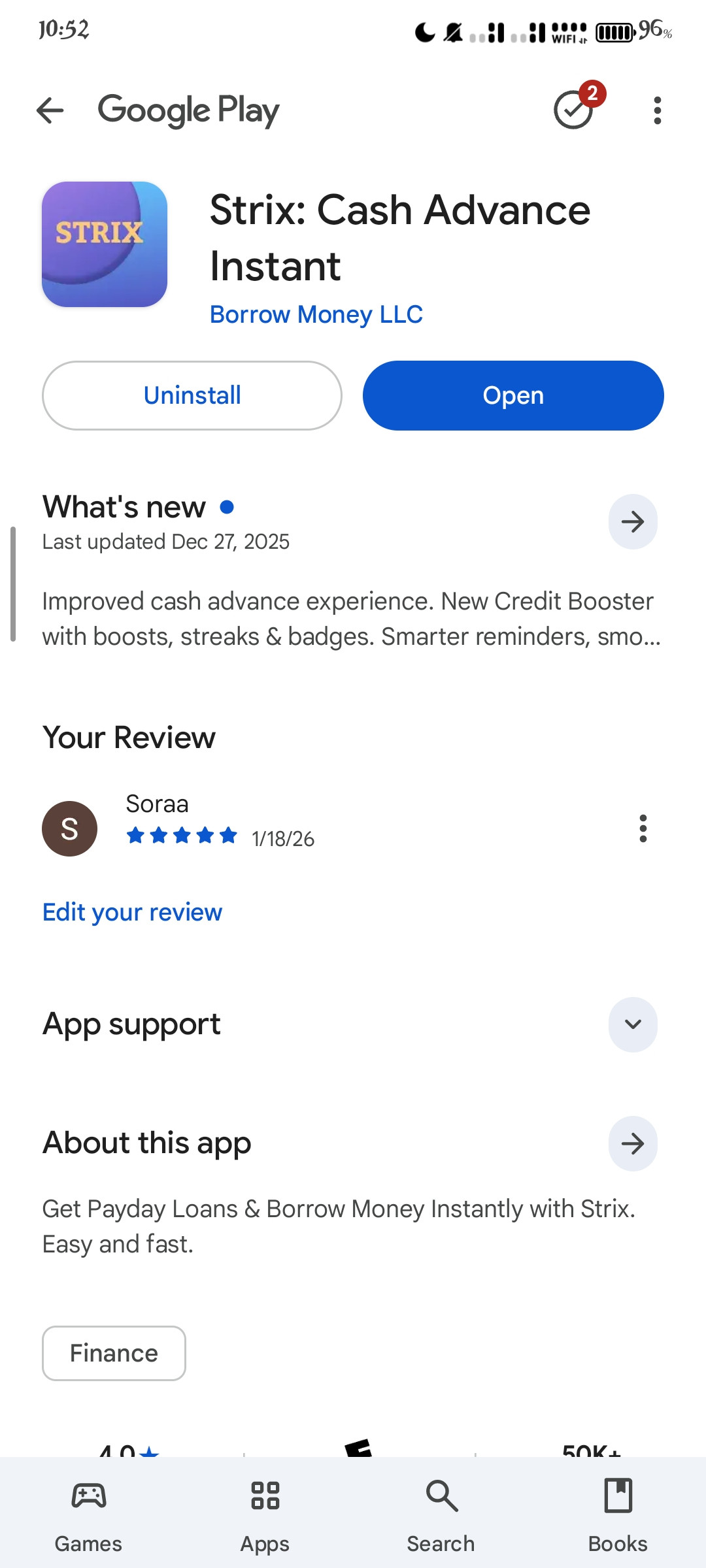Viewport: 706px width, 1568px height.
Task: Open What's new details arrow
Action: (632, 521)
